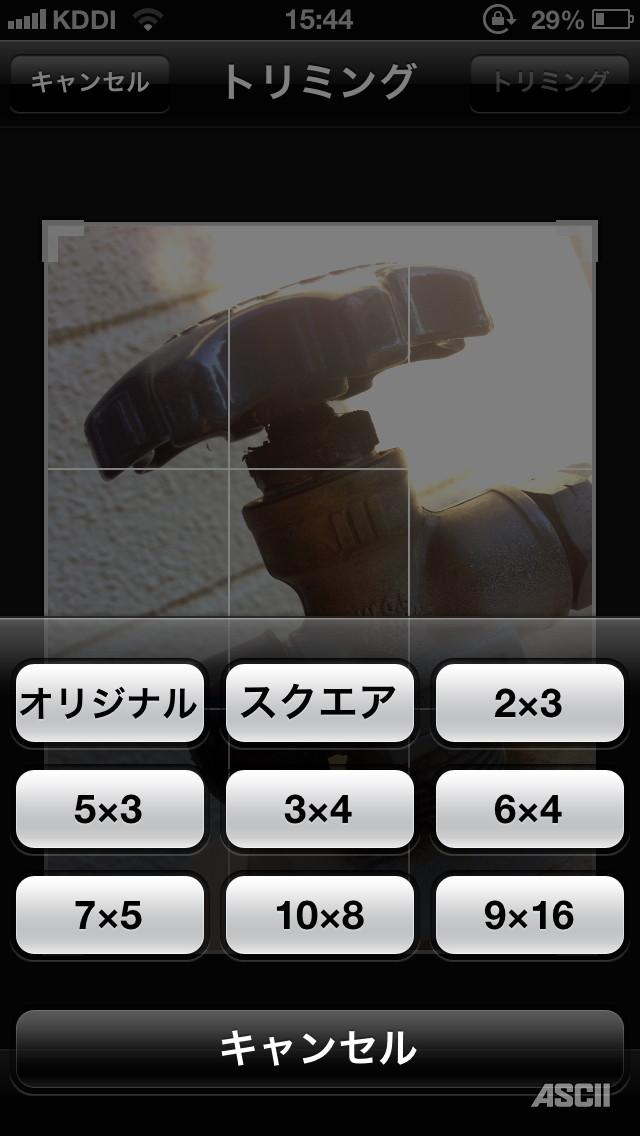Select the 5×3 aspect ratio
The width and height of the screenshot is (640, 1136).
point(110,809)
